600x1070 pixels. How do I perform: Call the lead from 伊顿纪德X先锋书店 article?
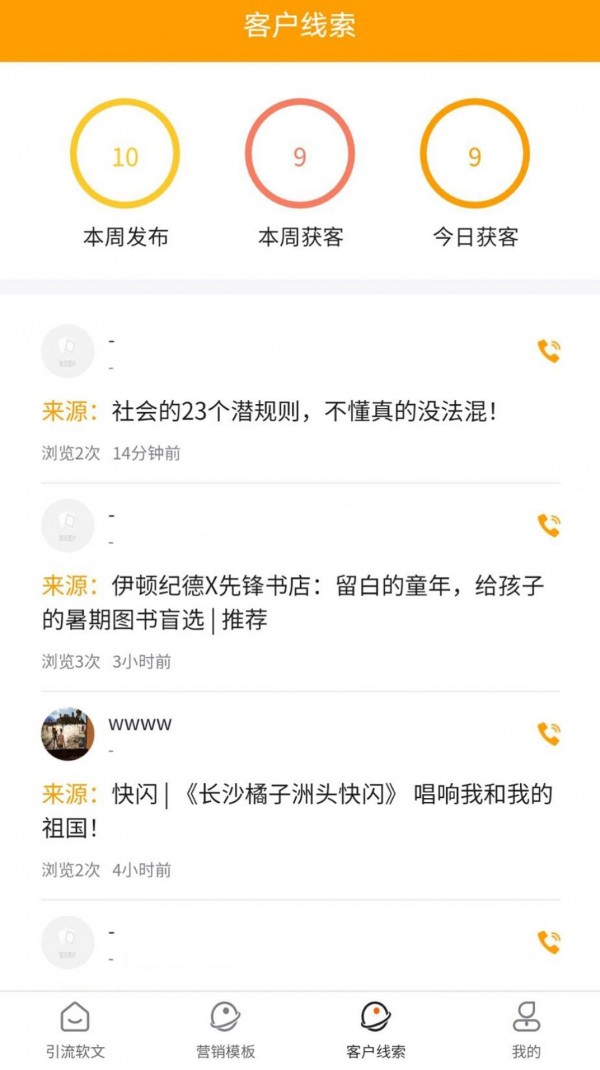coord(548,525)
